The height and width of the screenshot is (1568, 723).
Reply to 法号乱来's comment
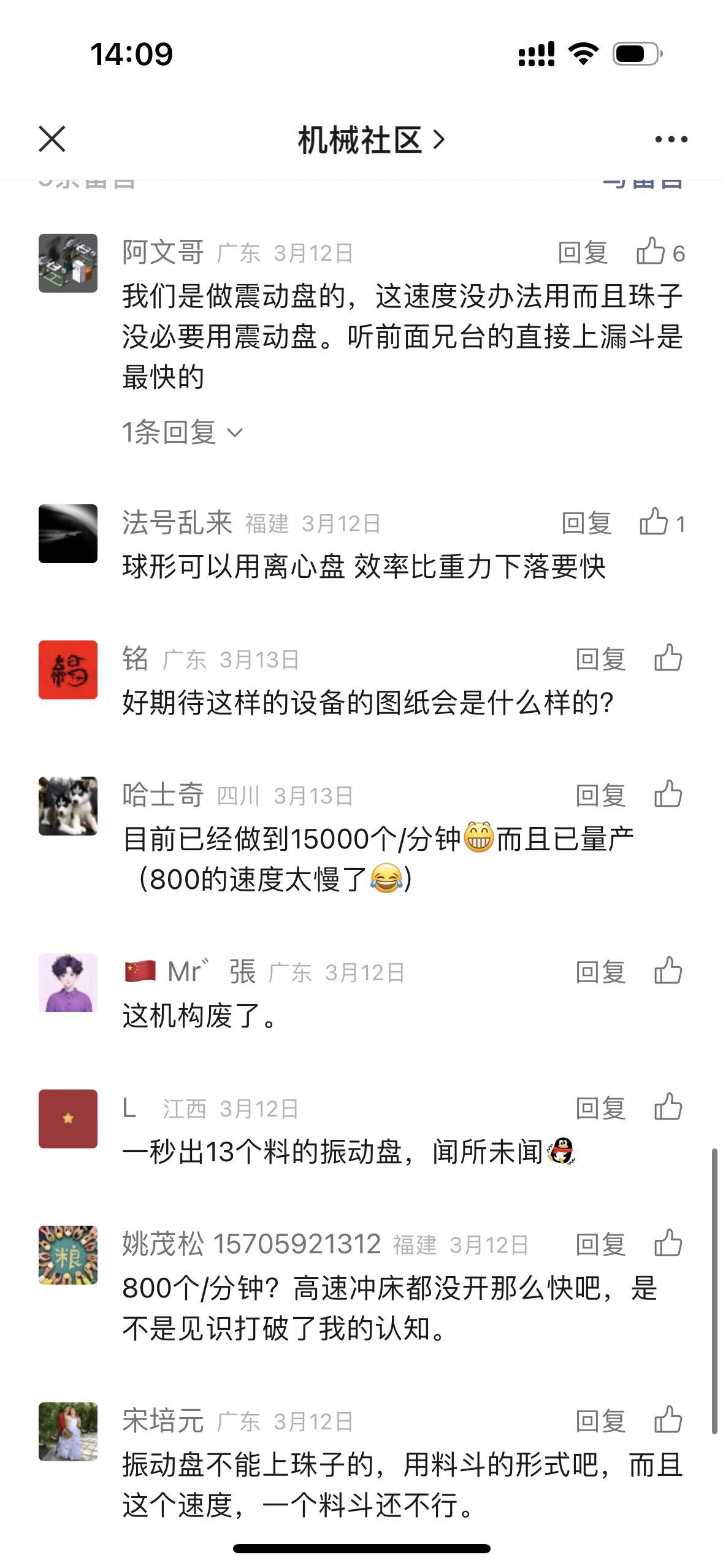pyautogui.click(x=586, y=523)
